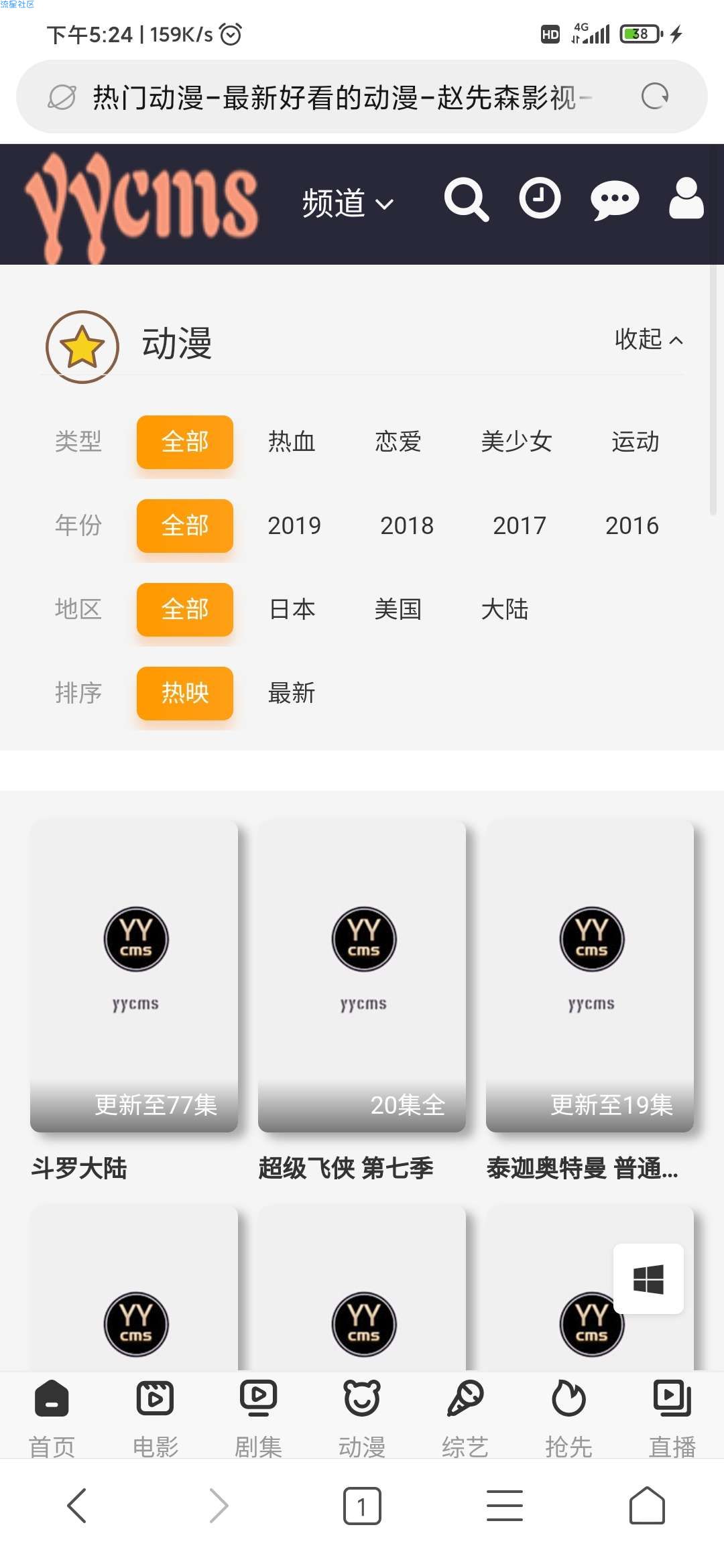Sort the list by 最新
Image resolution: width=724 pixels, height=1568 pixels.
[x=292, y=694]
